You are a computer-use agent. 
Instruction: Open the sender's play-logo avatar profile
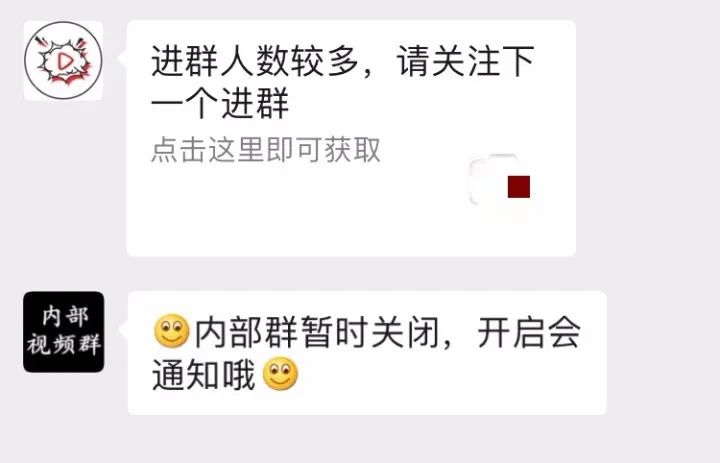tap(63, 61)
